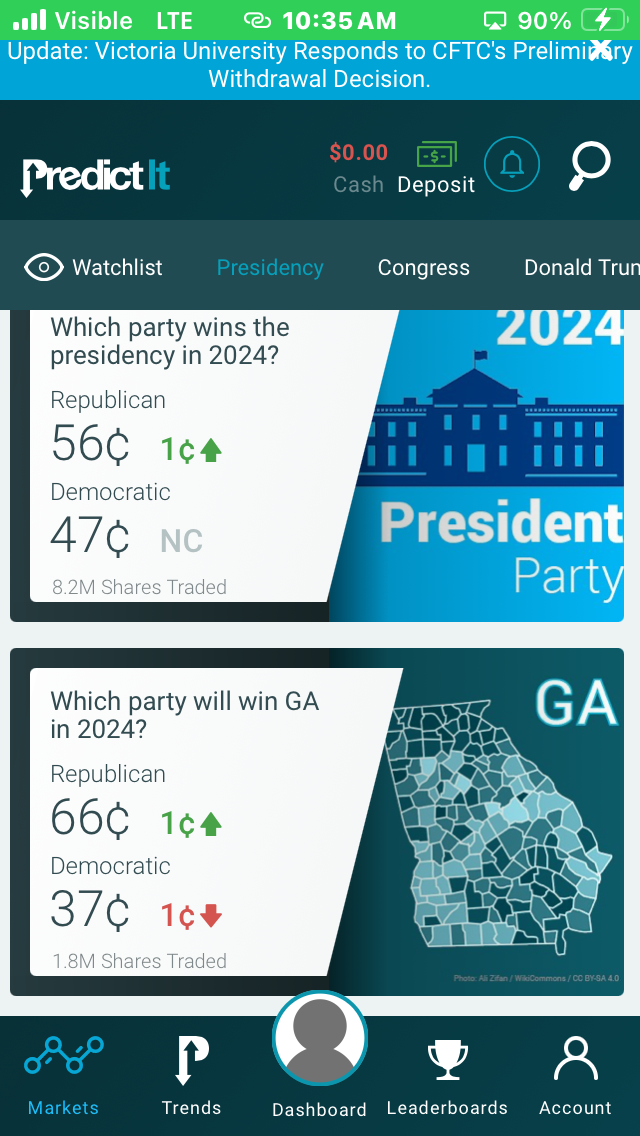Image resolution: width=640 pixels, height=1136 pixels.
Task: View the Leaderboards
Action: point(447,1076)
